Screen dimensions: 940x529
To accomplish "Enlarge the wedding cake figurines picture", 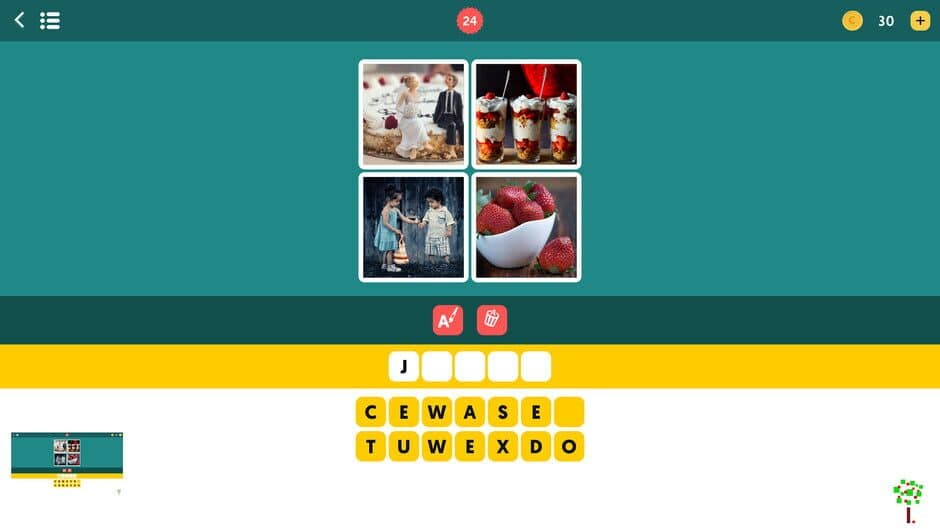I will pos(413,114).
